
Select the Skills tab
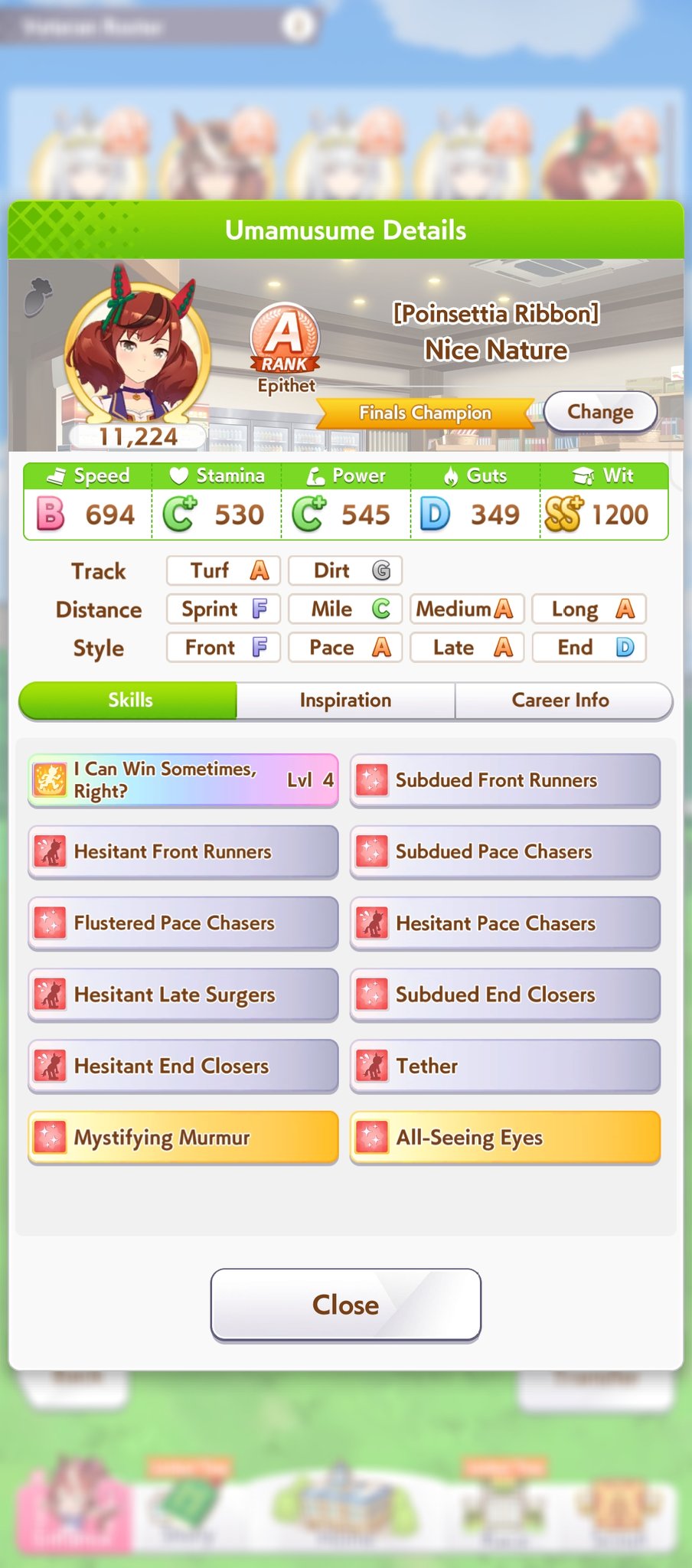tap(129, 701)
